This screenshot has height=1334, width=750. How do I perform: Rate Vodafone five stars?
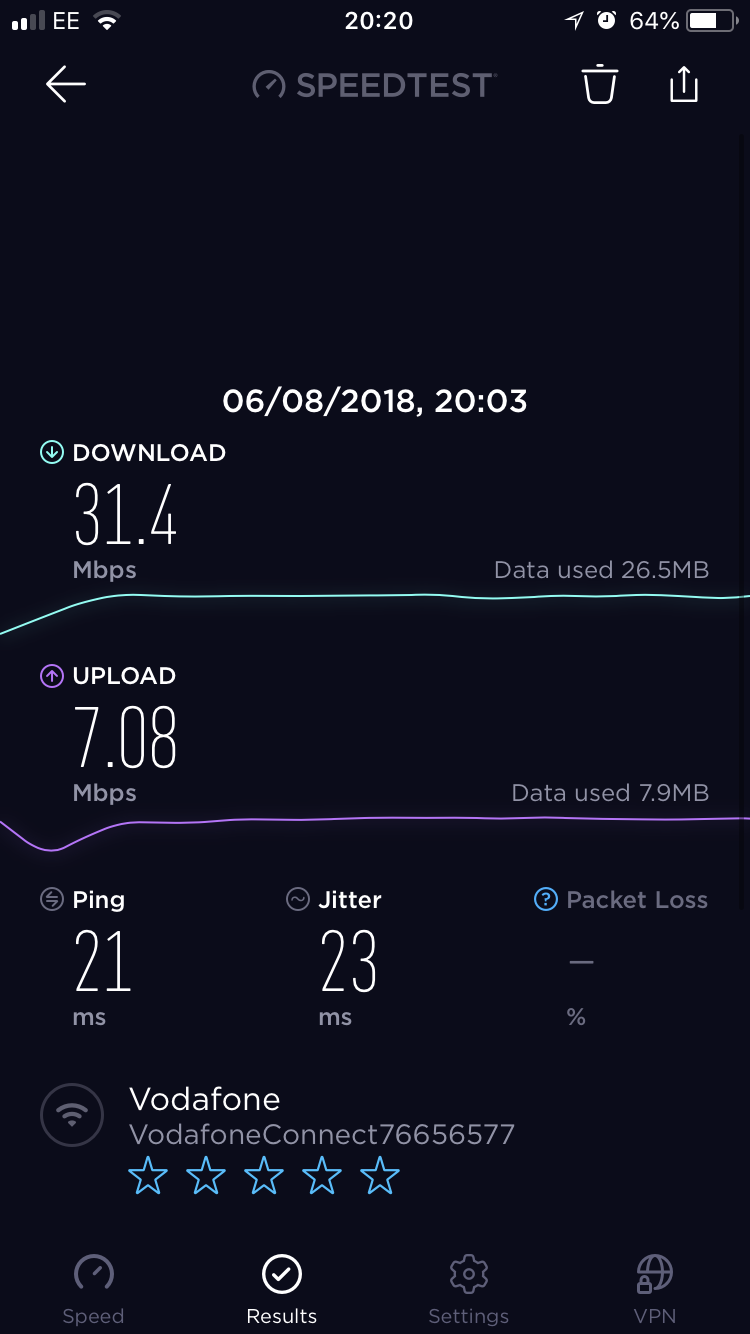point(380,1177)
